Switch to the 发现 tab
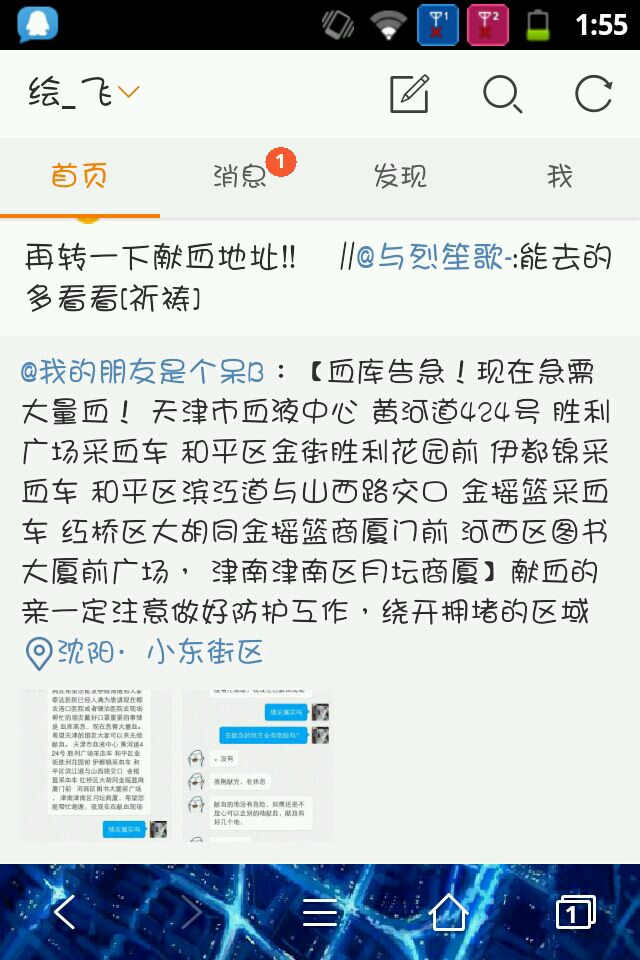Screen dimensions: 640x960 coord(400,177)
